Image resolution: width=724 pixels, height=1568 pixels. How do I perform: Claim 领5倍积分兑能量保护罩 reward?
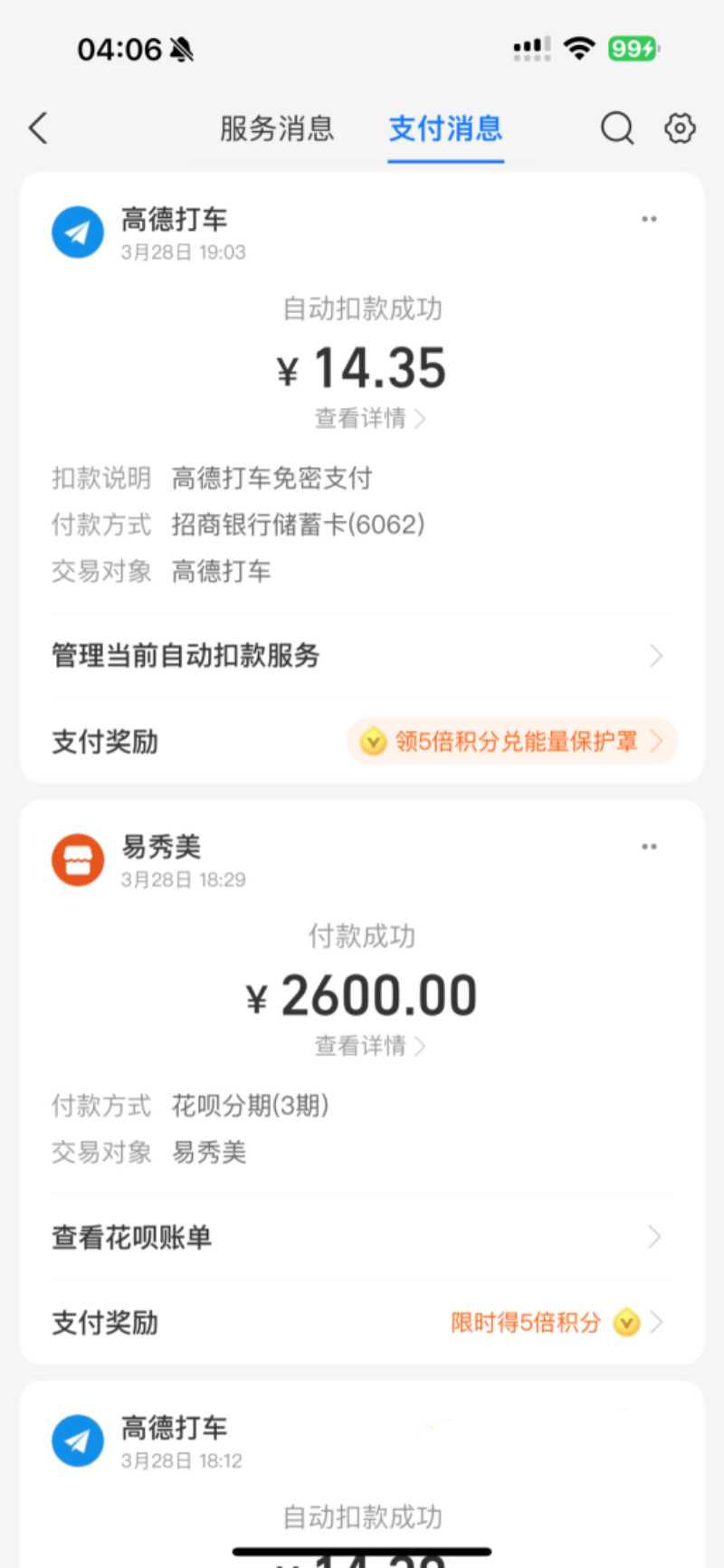(x=511, y=741)
